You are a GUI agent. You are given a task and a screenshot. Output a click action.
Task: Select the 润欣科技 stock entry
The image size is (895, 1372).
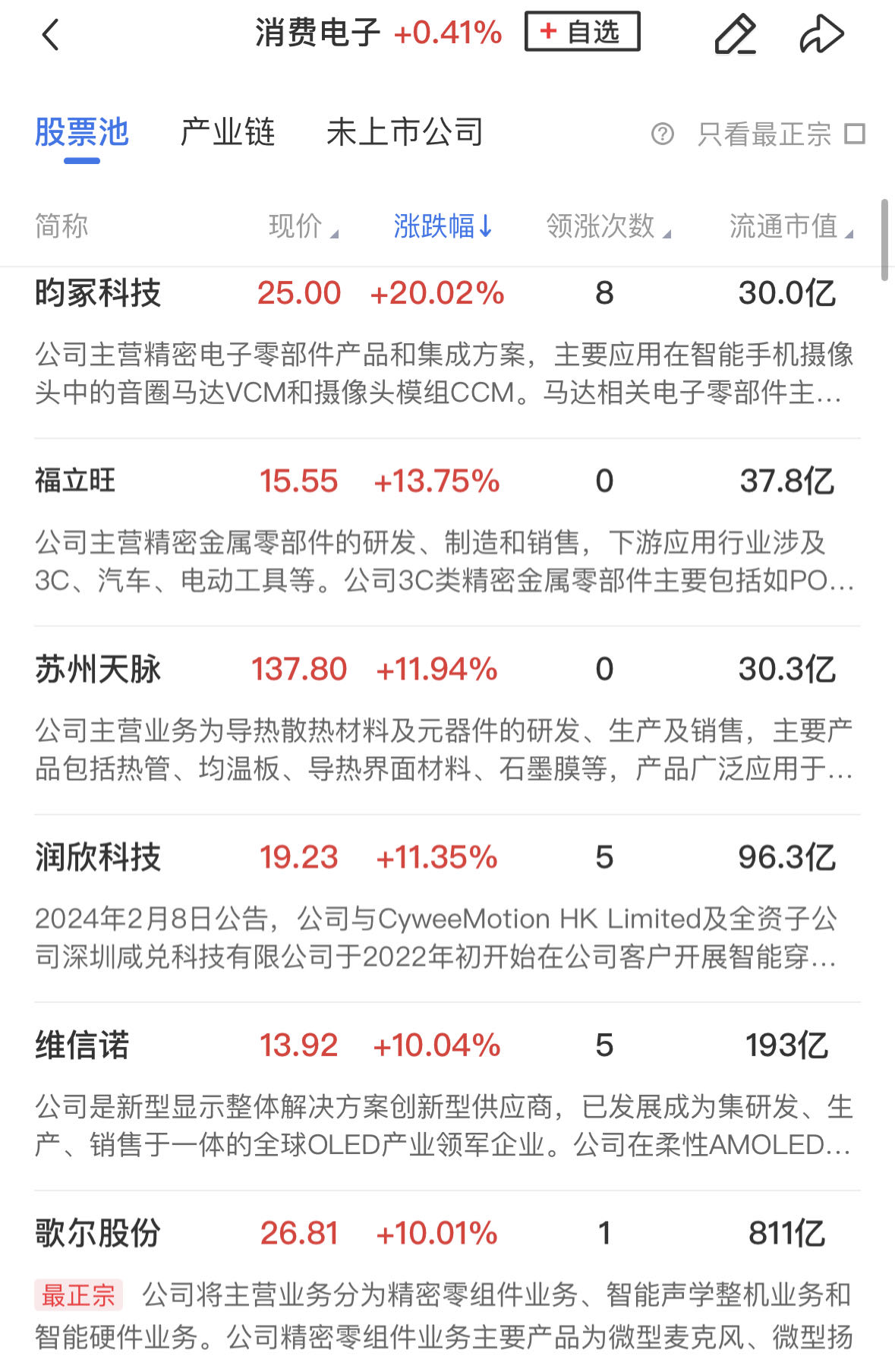pos(98,857)
